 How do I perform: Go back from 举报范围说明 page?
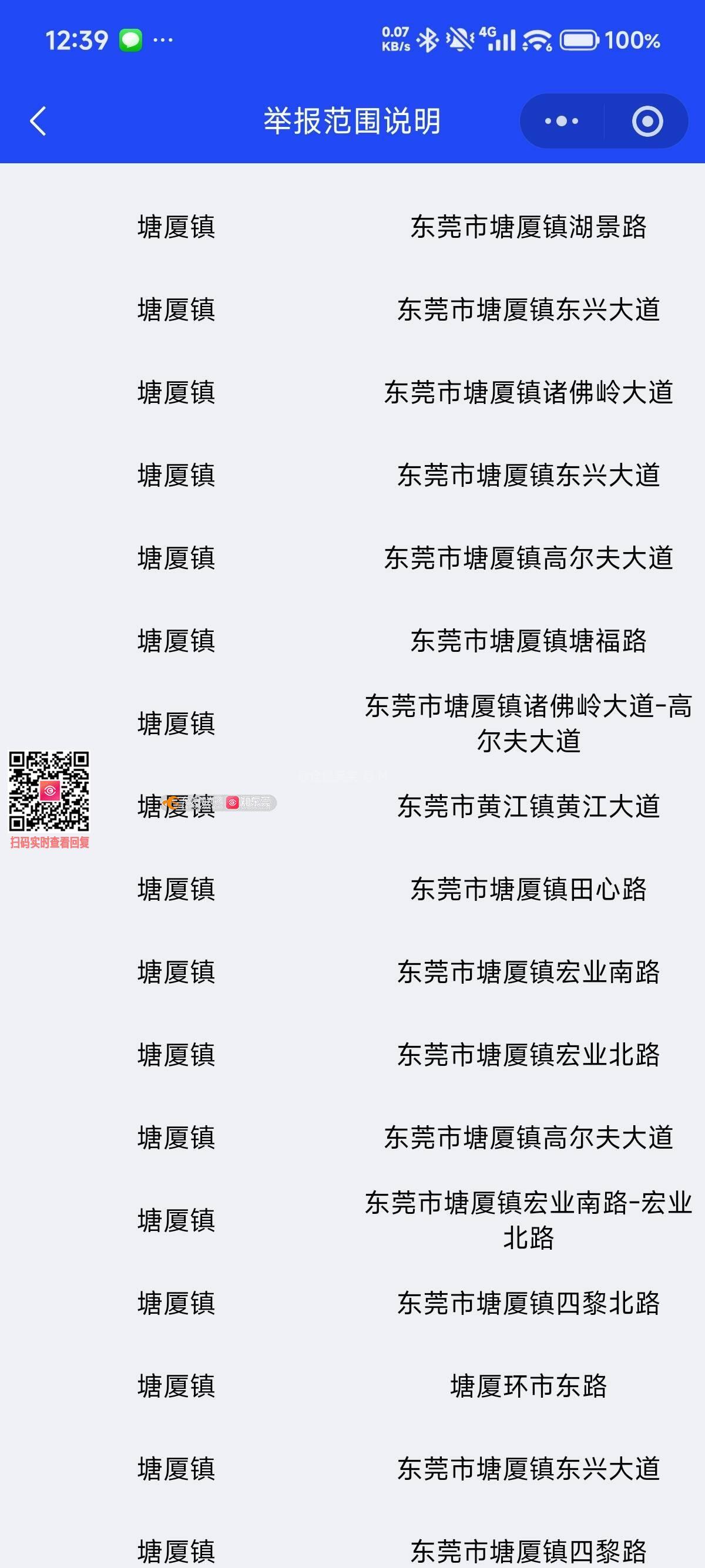[38, 120]
